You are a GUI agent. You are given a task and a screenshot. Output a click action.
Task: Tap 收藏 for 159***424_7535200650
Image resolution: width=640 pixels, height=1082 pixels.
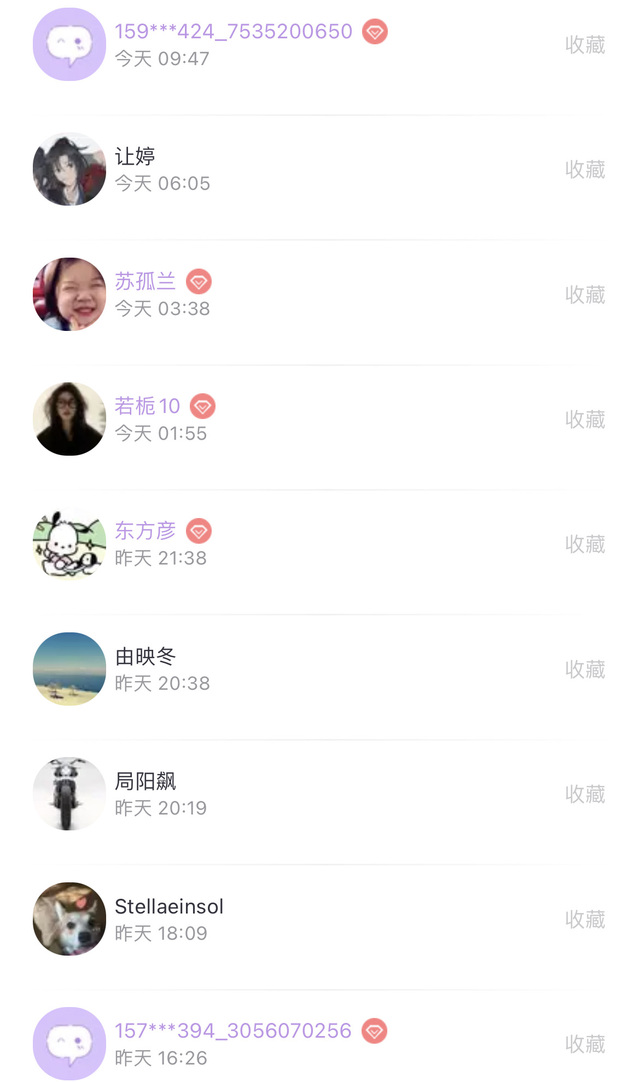pos(585,45)
